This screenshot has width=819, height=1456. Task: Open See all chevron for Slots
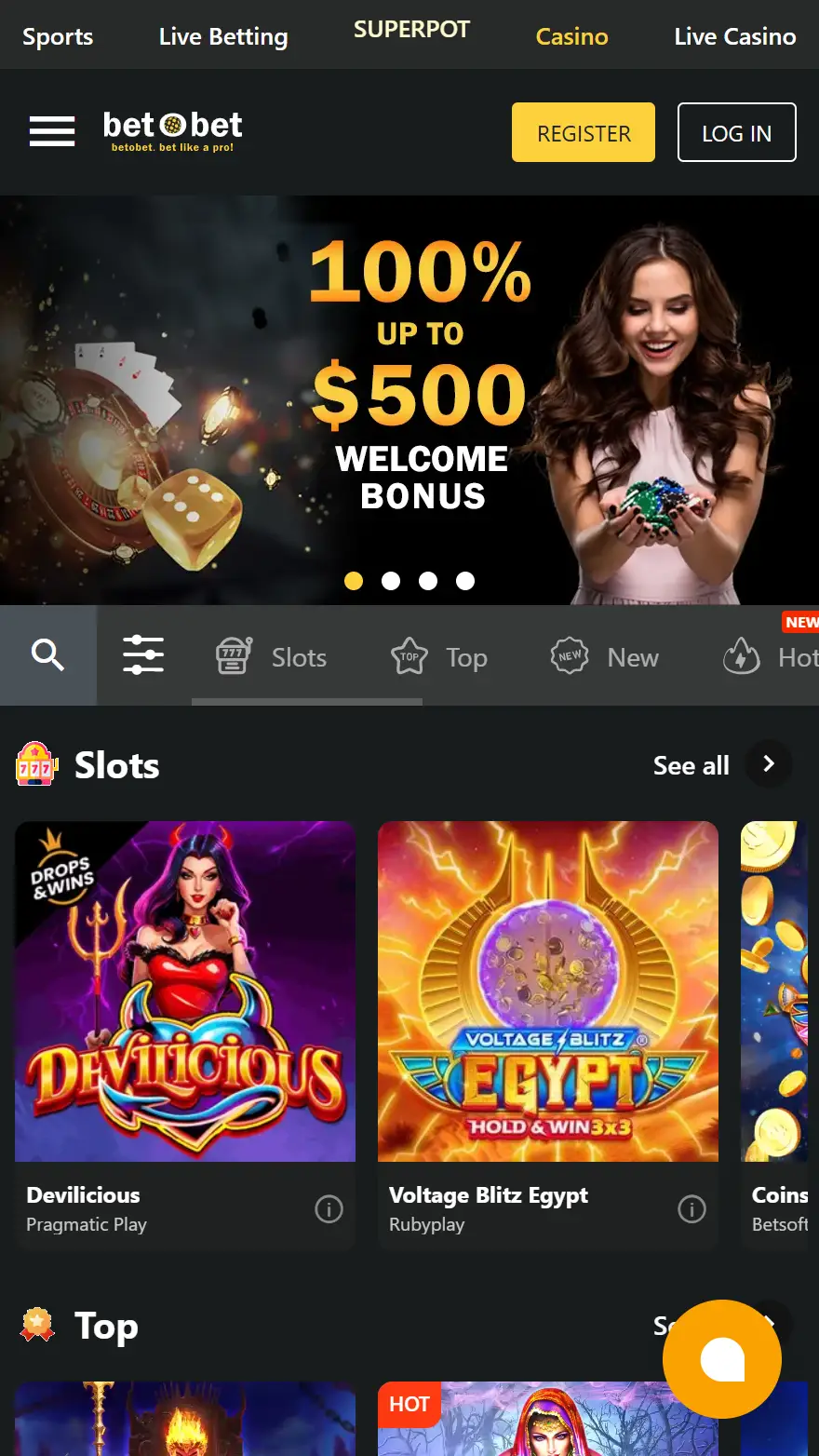[x=768, y=764]
